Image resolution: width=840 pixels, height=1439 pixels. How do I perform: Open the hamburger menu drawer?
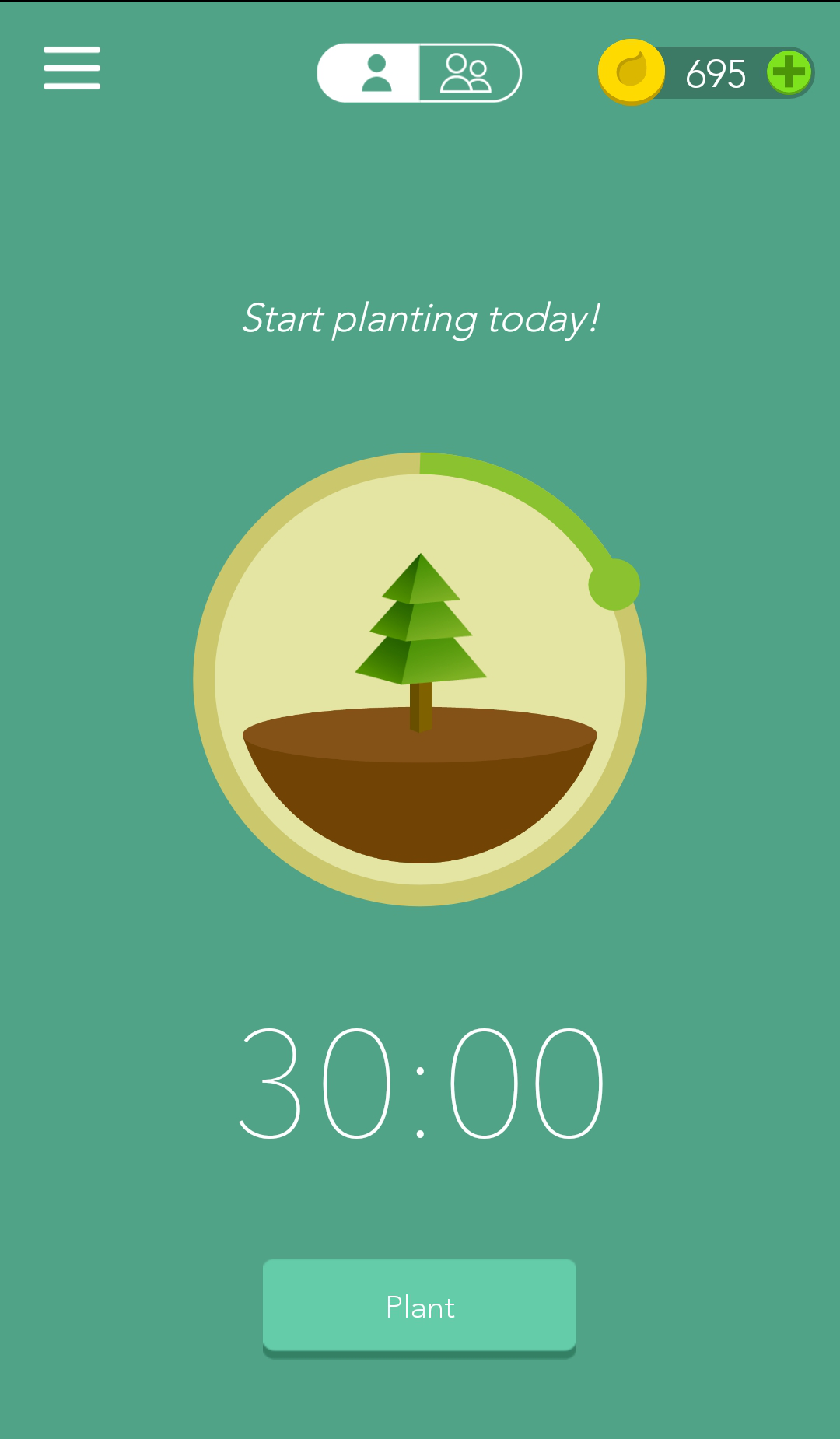pyautogui.click(x=72, y=68)
